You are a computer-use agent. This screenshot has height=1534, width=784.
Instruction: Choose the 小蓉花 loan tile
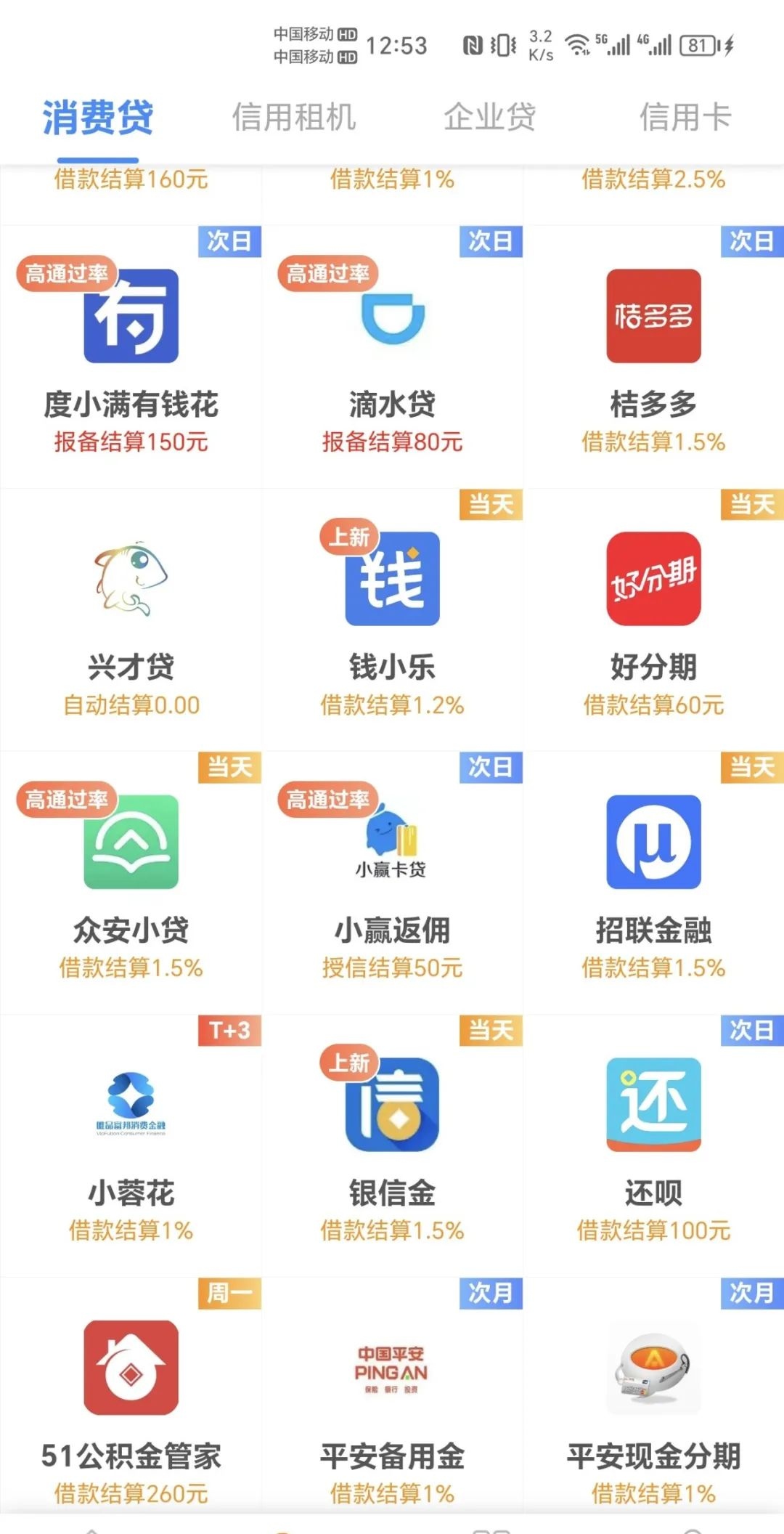[x=131, y=1145]
